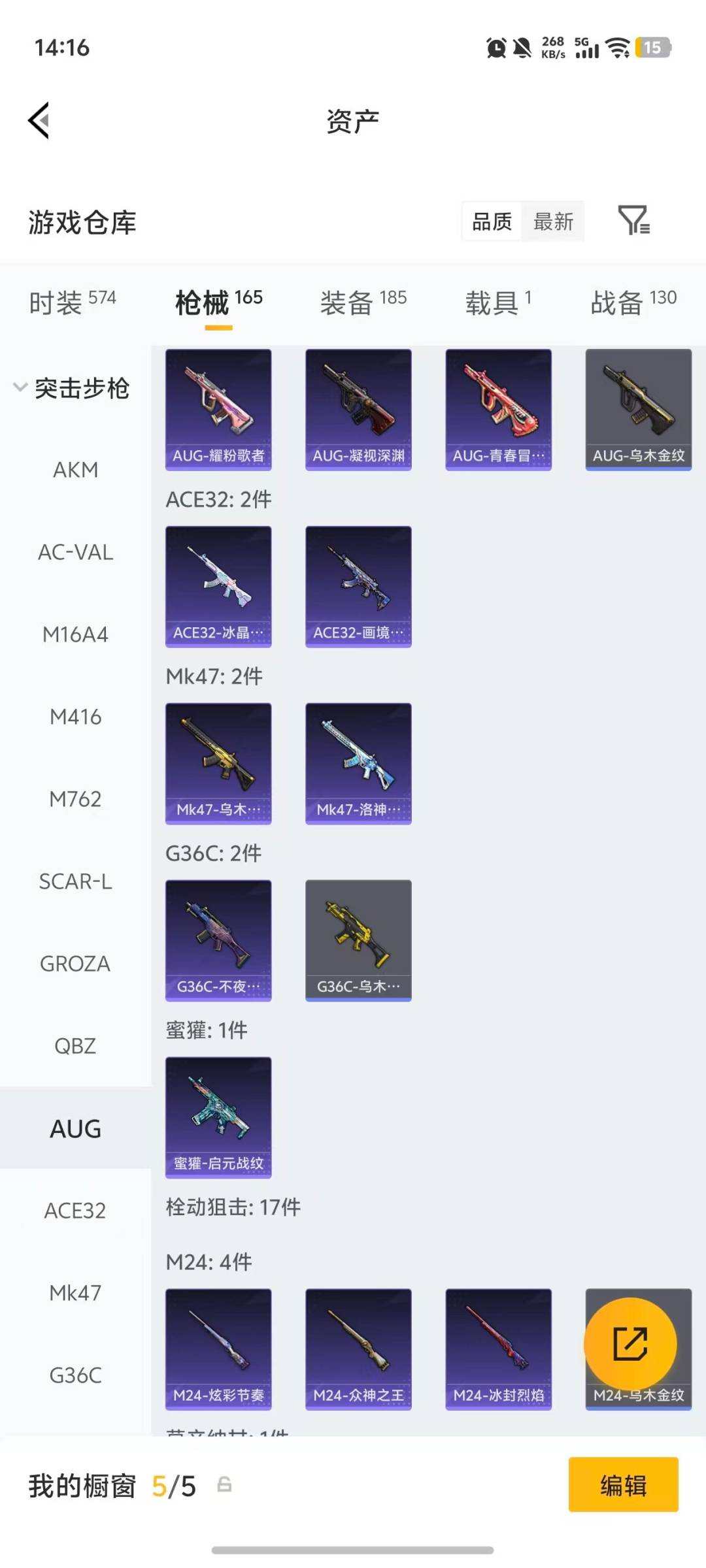View the Mk47-洛神 skin tile
Viewport: 706px width, 1568px height.
358,763
